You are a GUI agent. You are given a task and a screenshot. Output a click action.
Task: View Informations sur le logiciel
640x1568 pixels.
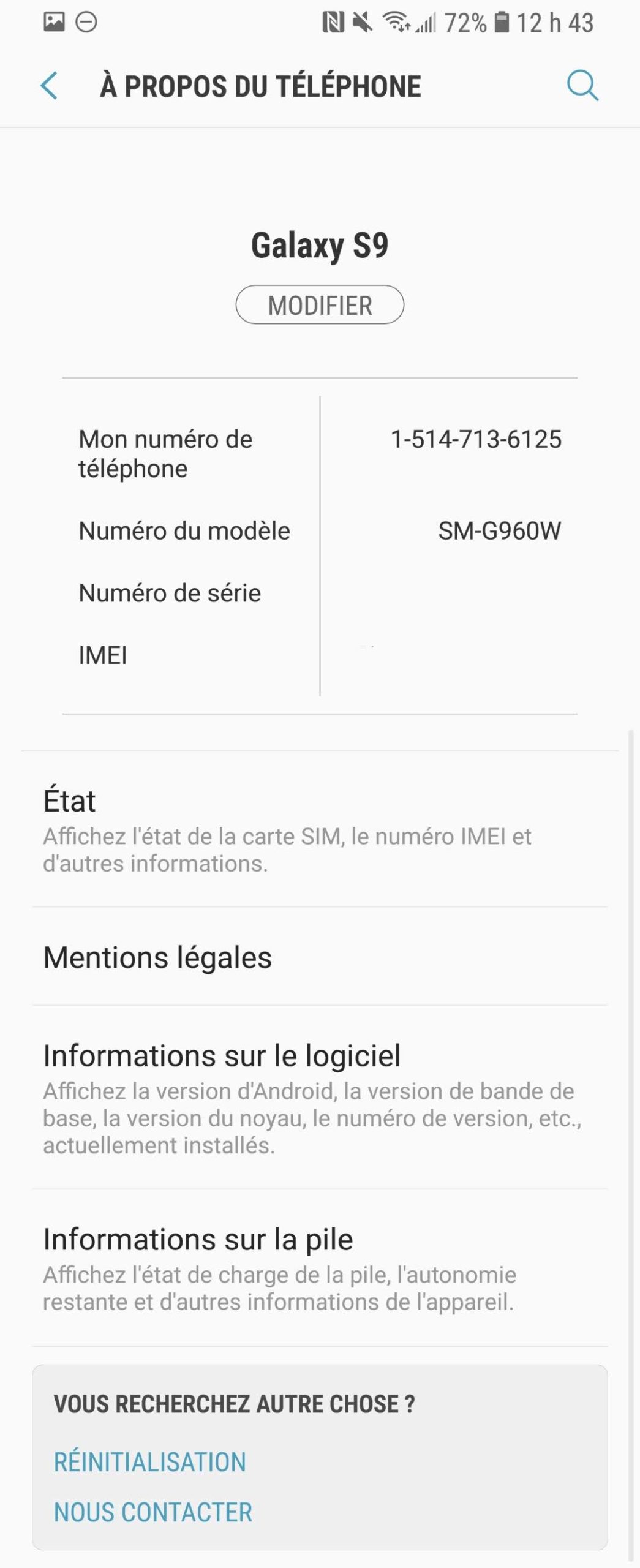coord(320,1098)
